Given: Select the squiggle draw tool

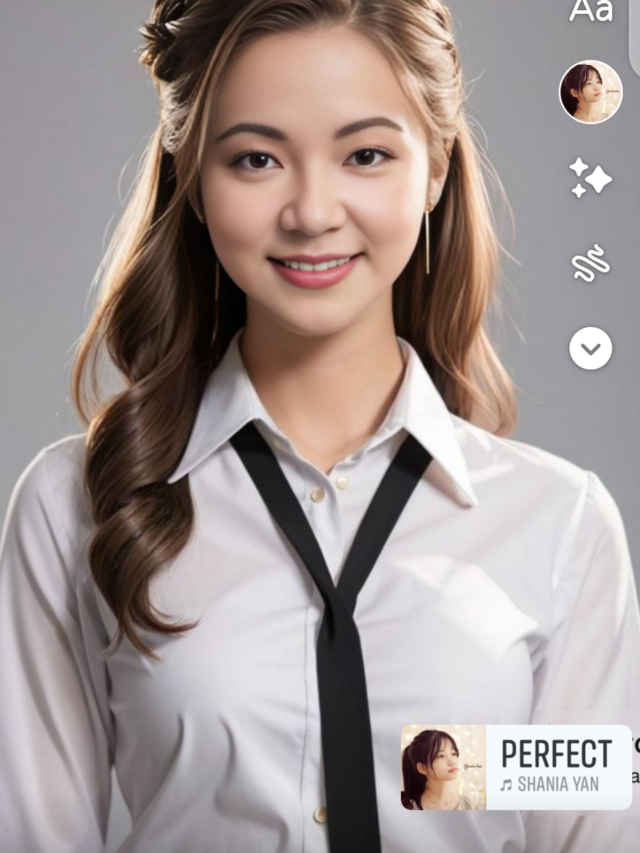Looking at the screenshot, I should [x=590, y=264].
